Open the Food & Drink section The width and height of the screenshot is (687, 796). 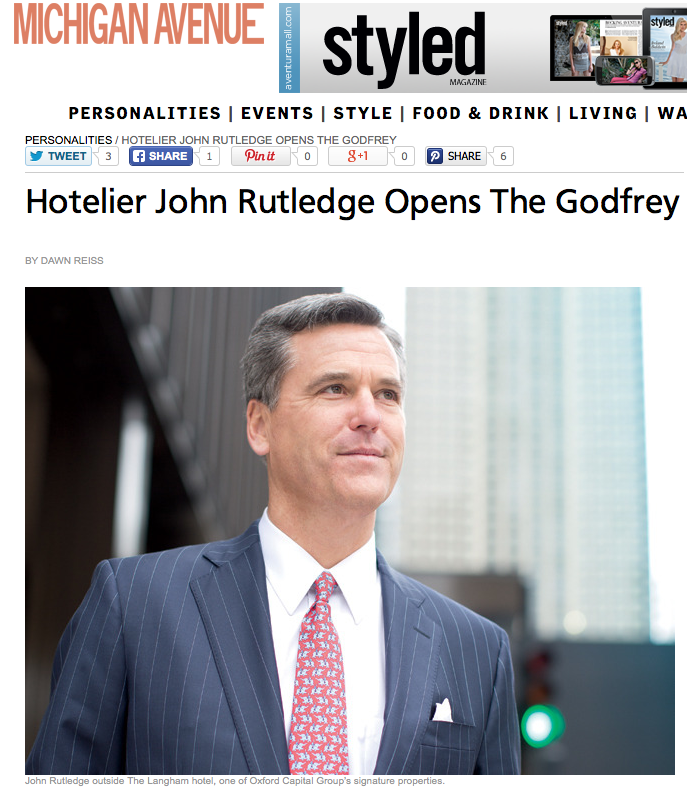[481, 113]
